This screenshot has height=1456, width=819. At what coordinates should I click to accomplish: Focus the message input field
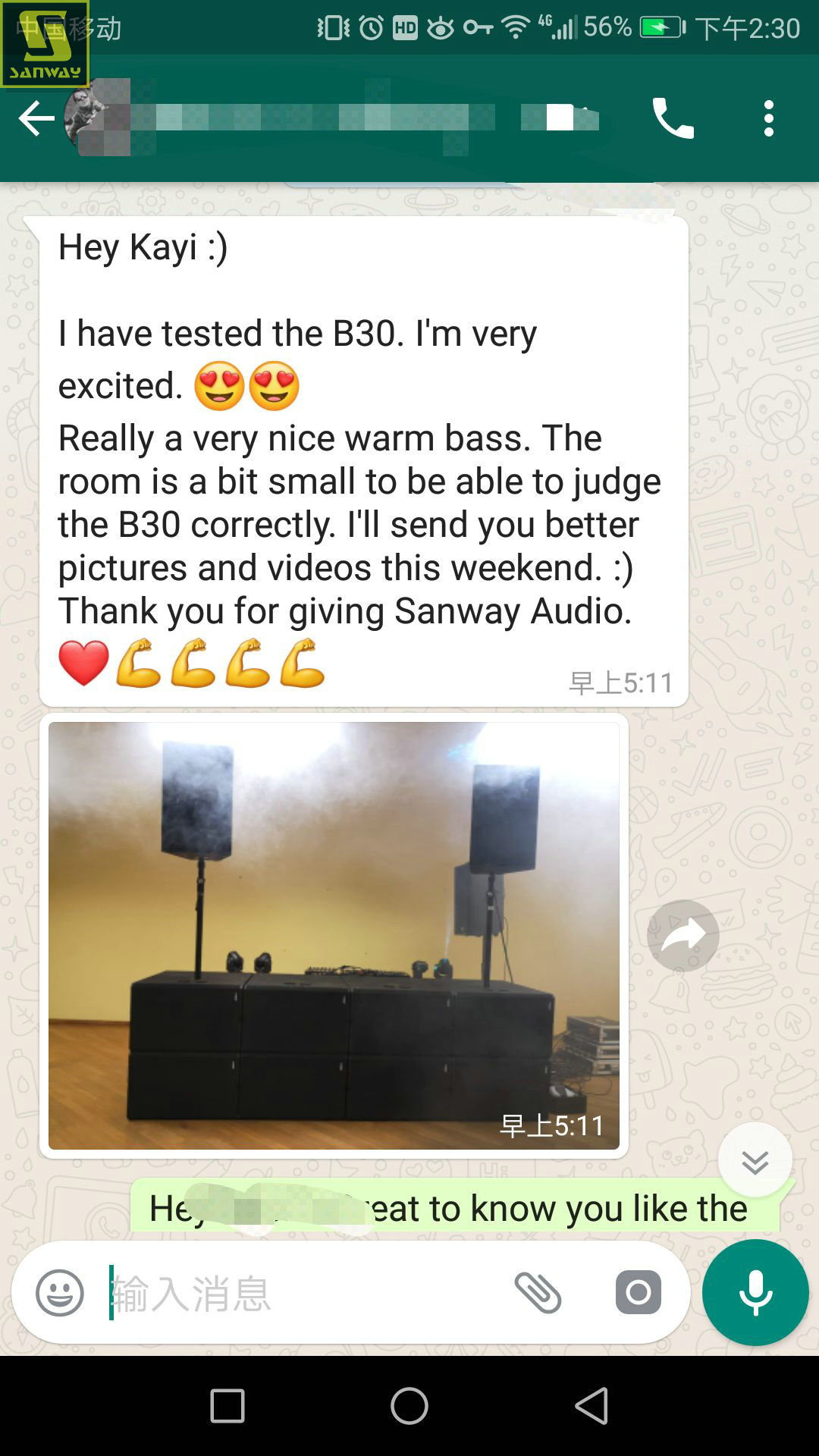[x=303, y=1293]
